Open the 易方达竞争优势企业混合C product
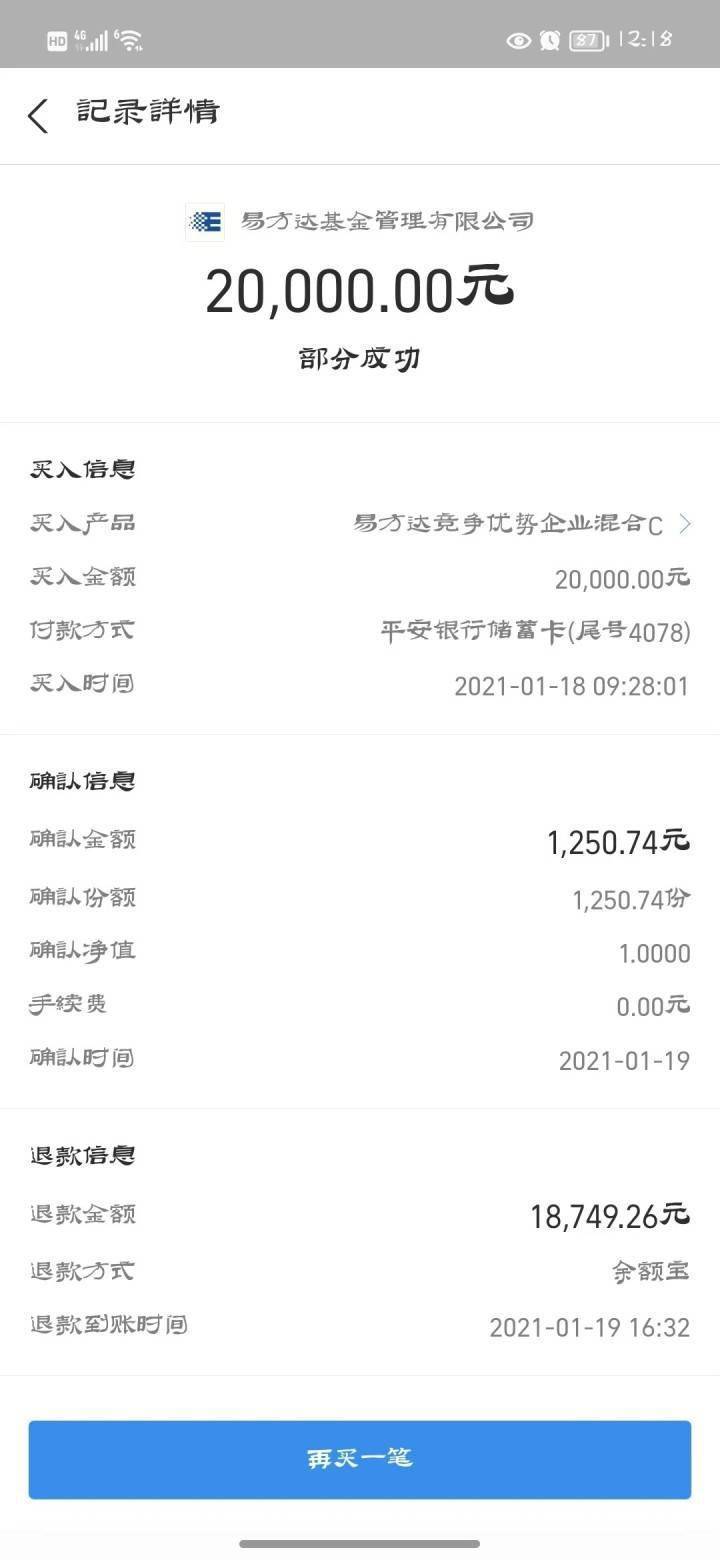This screenshot has width=720, height=1560. click(522, 524)
